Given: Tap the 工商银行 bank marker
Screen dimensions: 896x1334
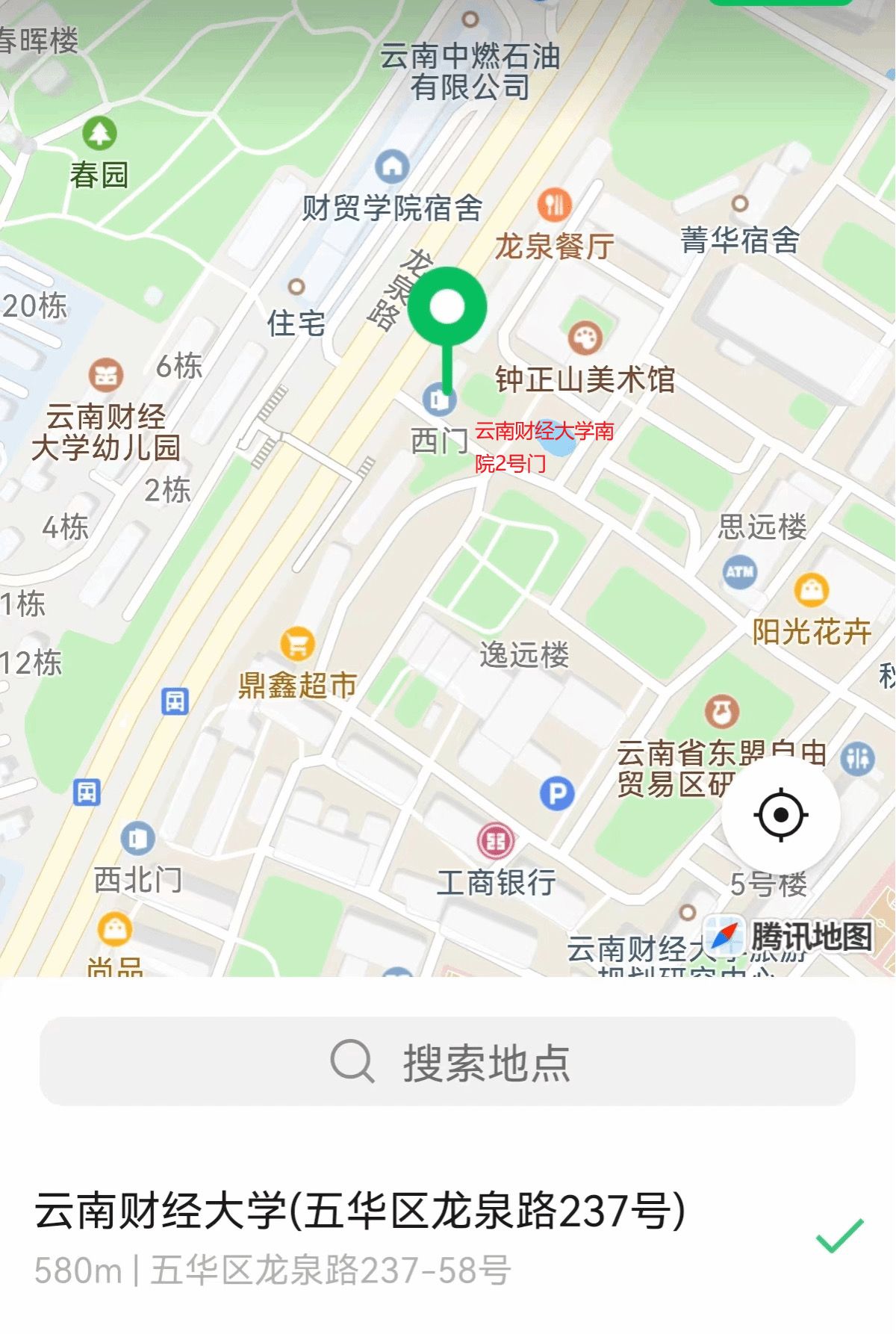Looking at the screenshot, I should (x=495, y=841).
